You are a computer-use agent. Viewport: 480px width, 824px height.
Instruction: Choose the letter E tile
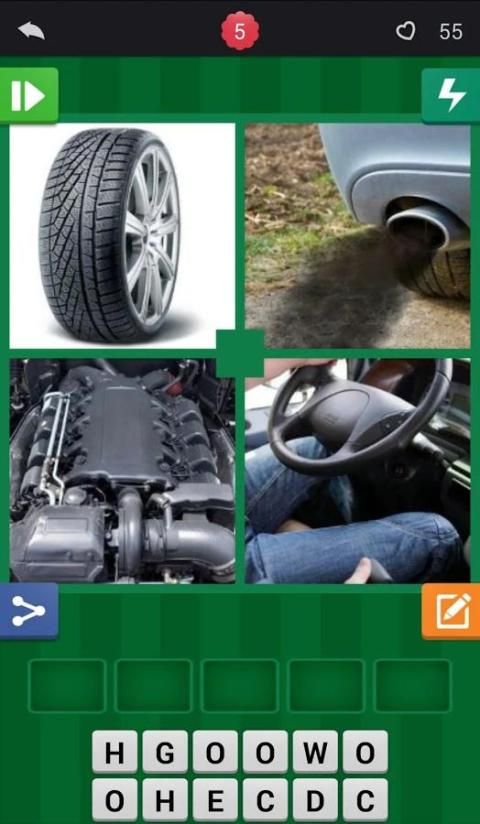pyautogui.click(x=215, y=801)
